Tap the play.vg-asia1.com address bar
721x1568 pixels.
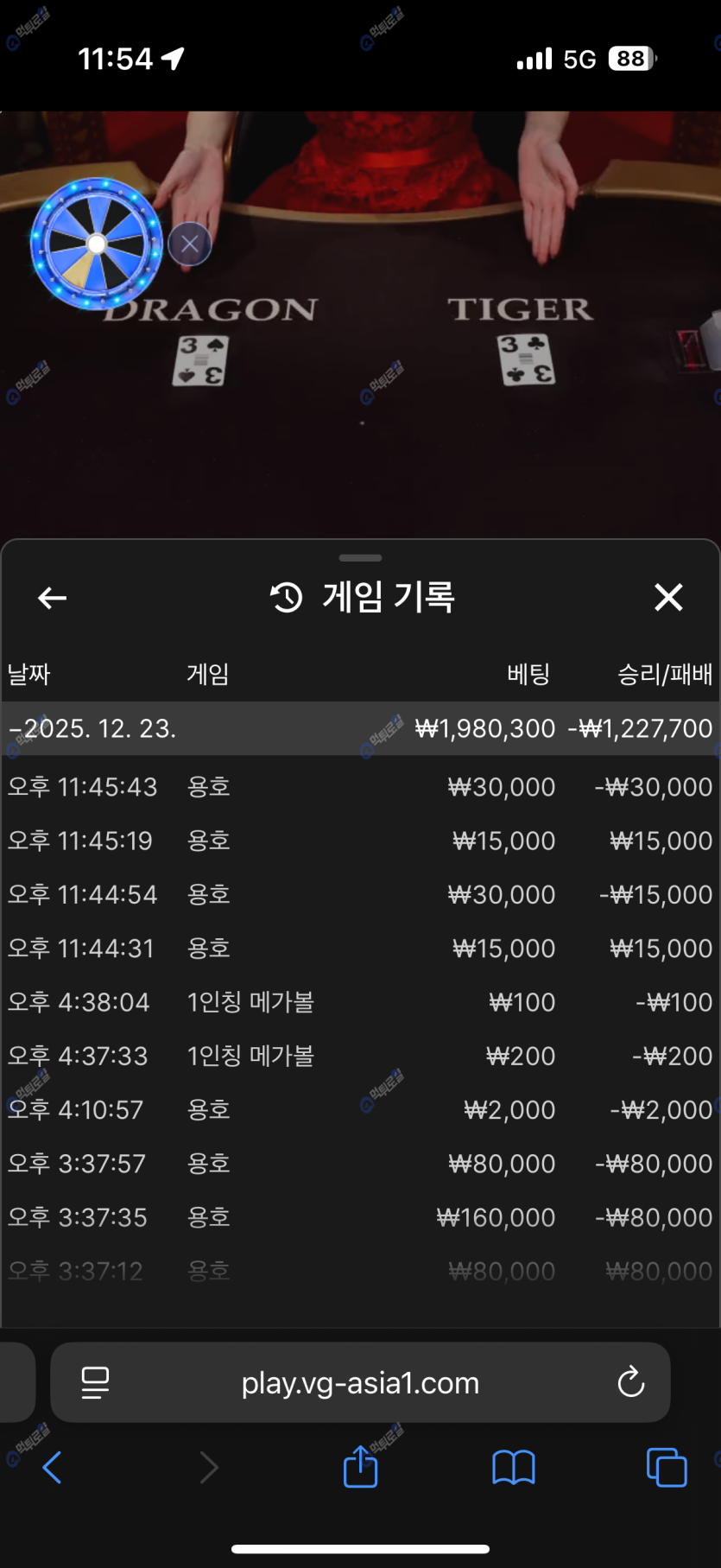tap(360, 1383)
